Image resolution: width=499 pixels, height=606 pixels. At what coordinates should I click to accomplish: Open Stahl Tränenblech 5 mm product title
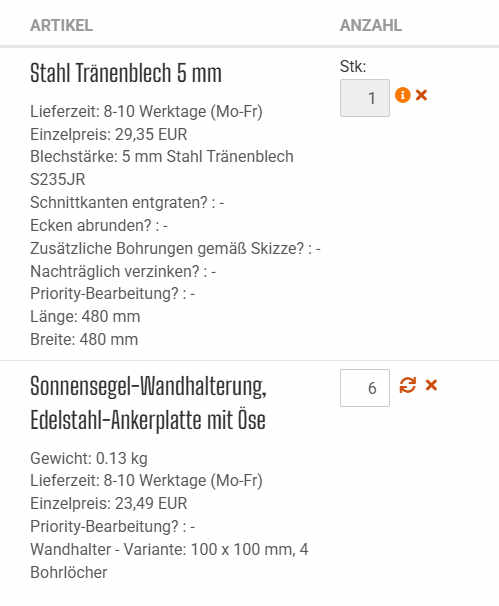126,73
